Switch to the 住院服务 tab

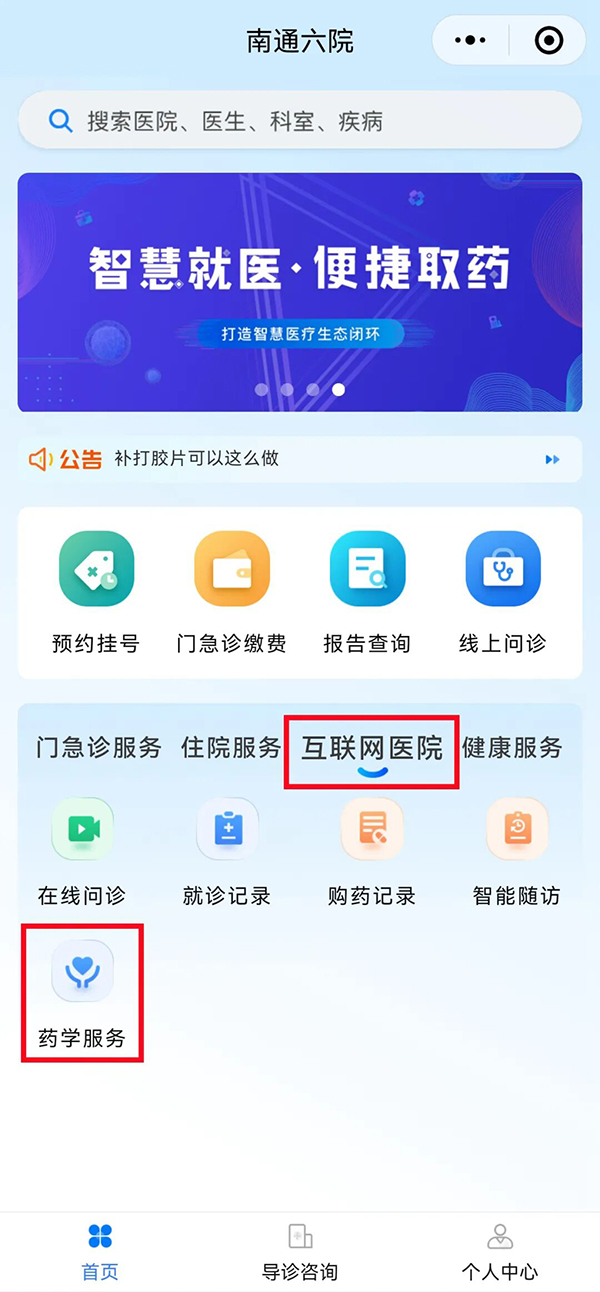231,748
